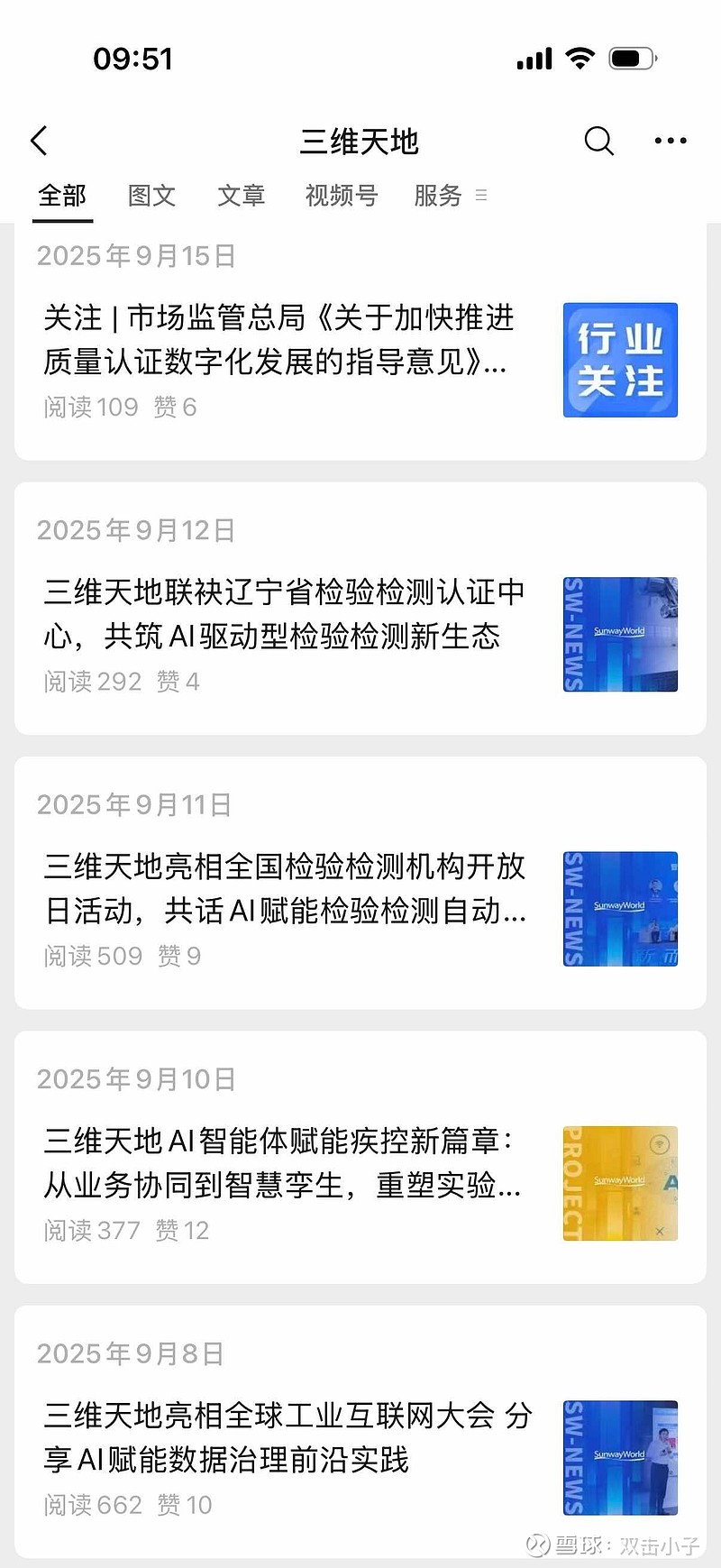Open the search icon
Viewport: 721px width, 1568px height.
click(x=598, y=141)
